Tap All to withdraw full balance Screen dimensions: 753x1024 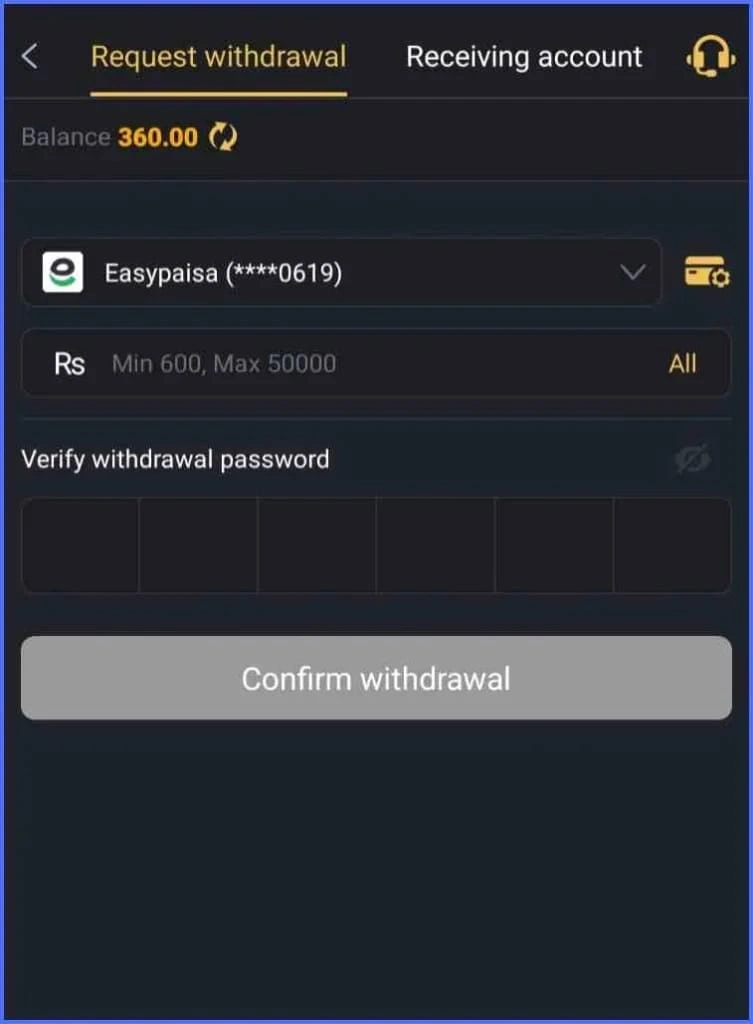pyautogui.click(x=682, y=363)
